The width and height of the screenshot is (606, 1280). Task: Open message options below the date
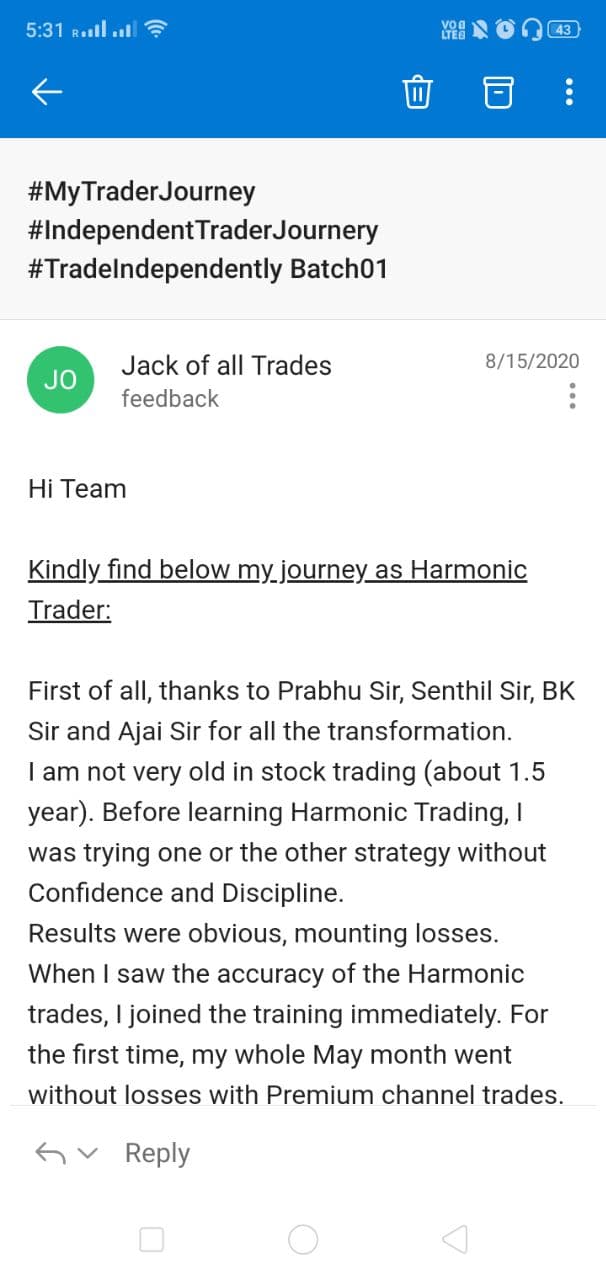572,396
